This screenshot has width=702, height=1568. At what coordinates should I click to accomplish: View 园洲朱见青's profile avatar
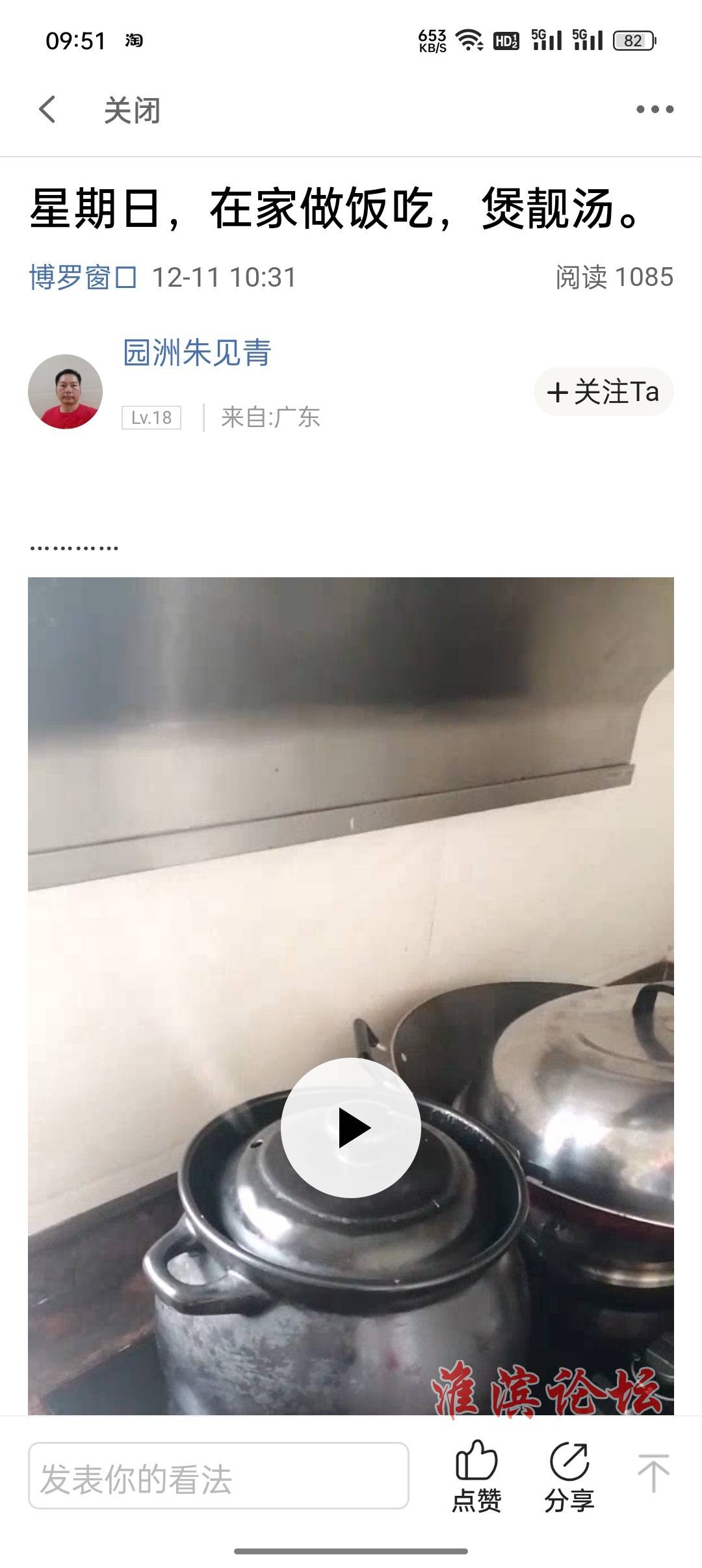(65, 391)
